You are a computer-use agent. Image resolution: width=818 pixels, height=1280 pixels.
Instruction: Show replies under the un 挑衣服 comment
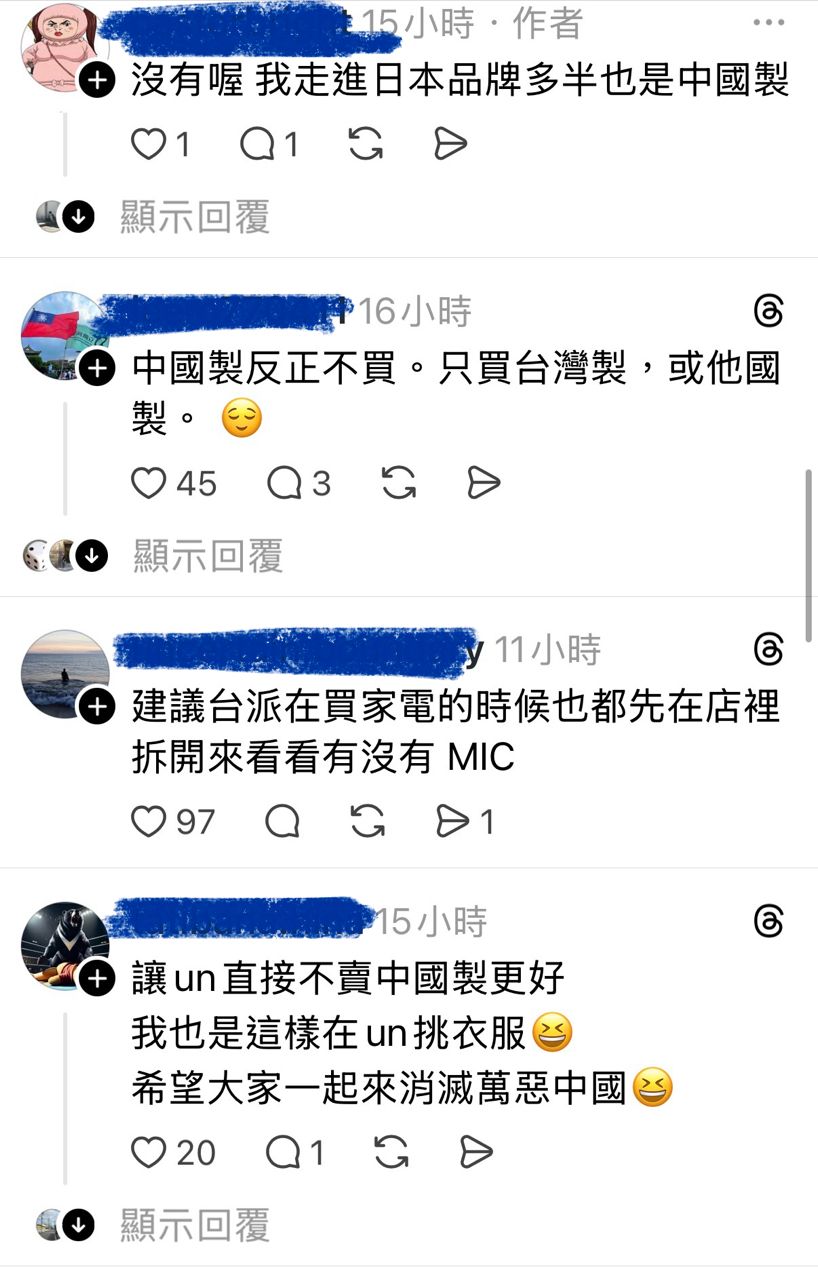click(195, 1224)
